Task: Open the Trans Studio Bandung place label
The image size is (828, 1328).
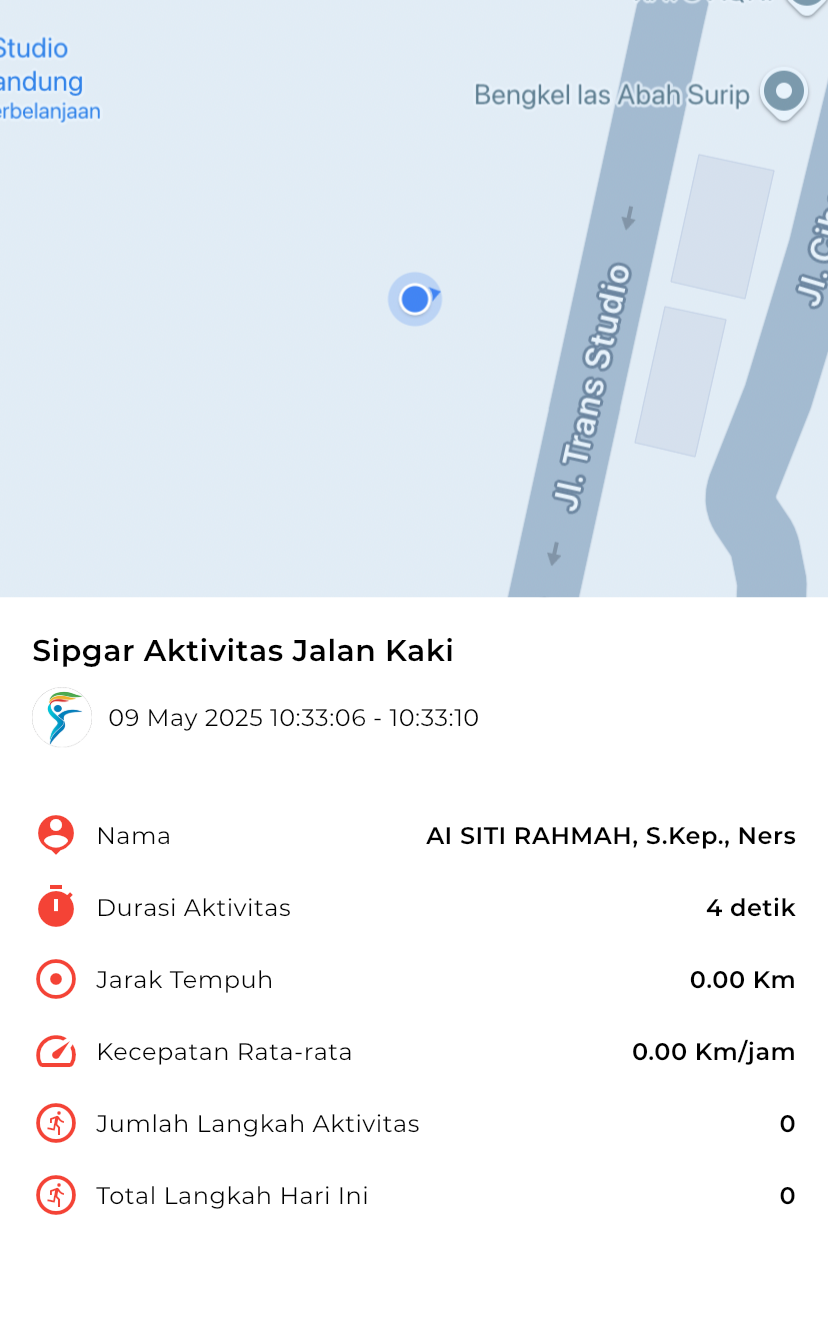Action: click(40, 79)
